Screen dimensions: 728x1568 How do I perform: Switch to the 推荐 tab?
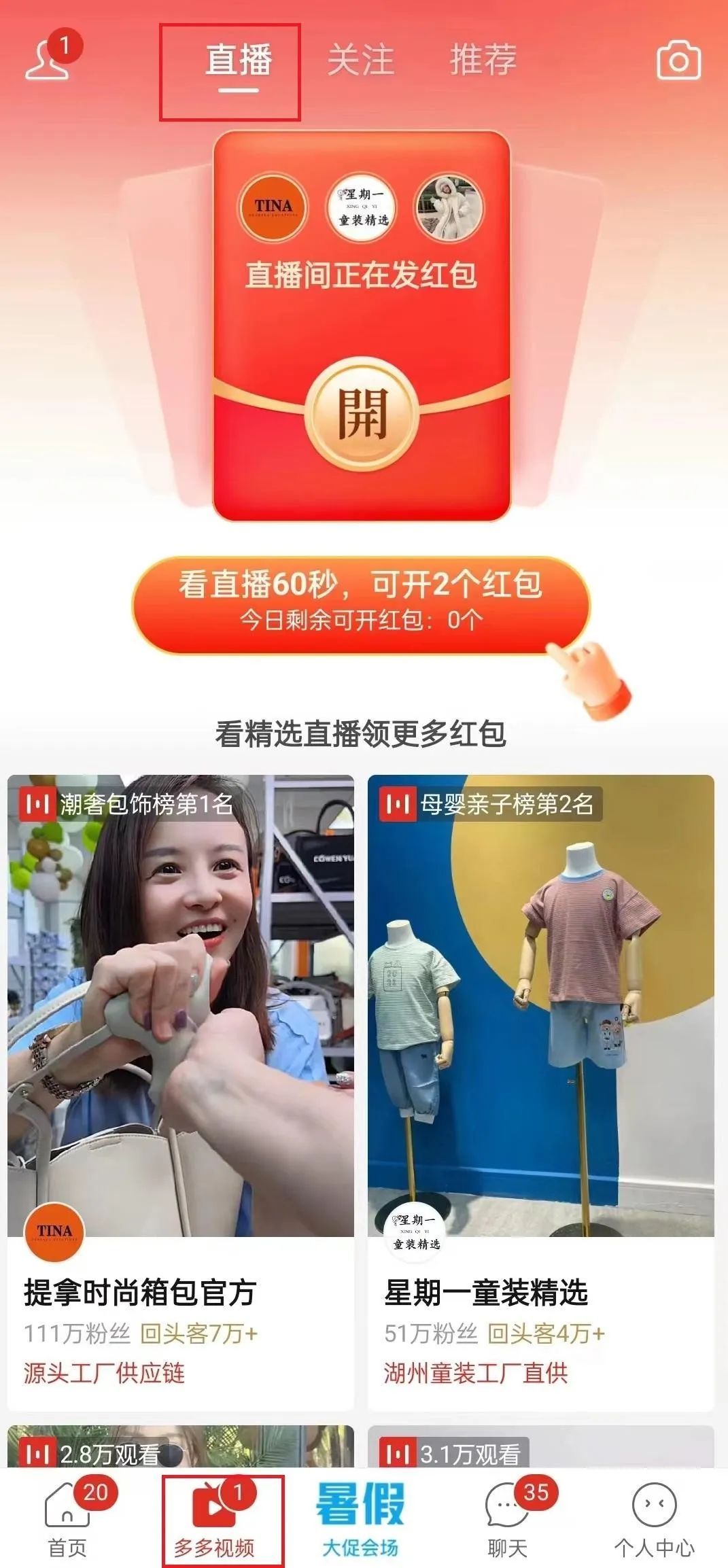tap(483, 60)
